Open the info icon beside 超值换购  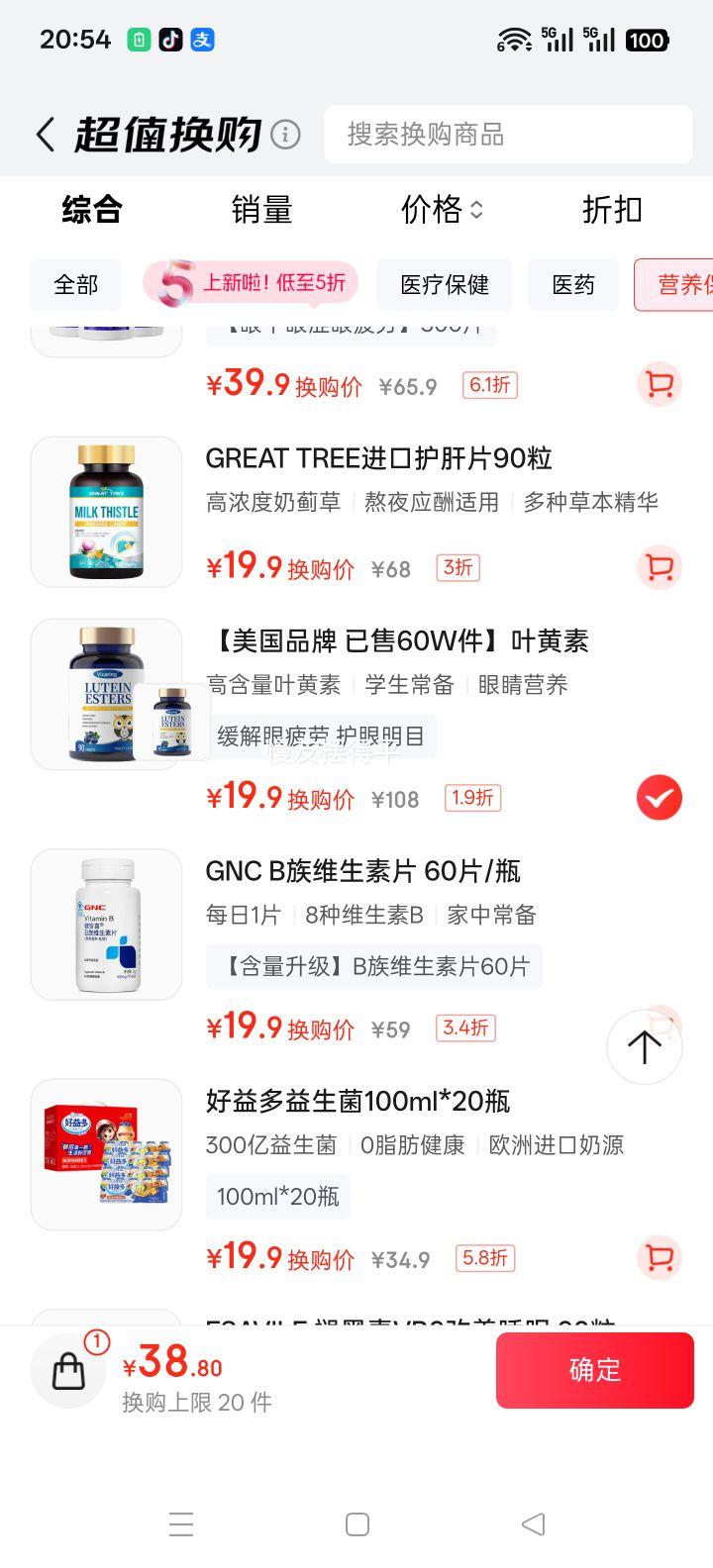click(x=285, y=135)
